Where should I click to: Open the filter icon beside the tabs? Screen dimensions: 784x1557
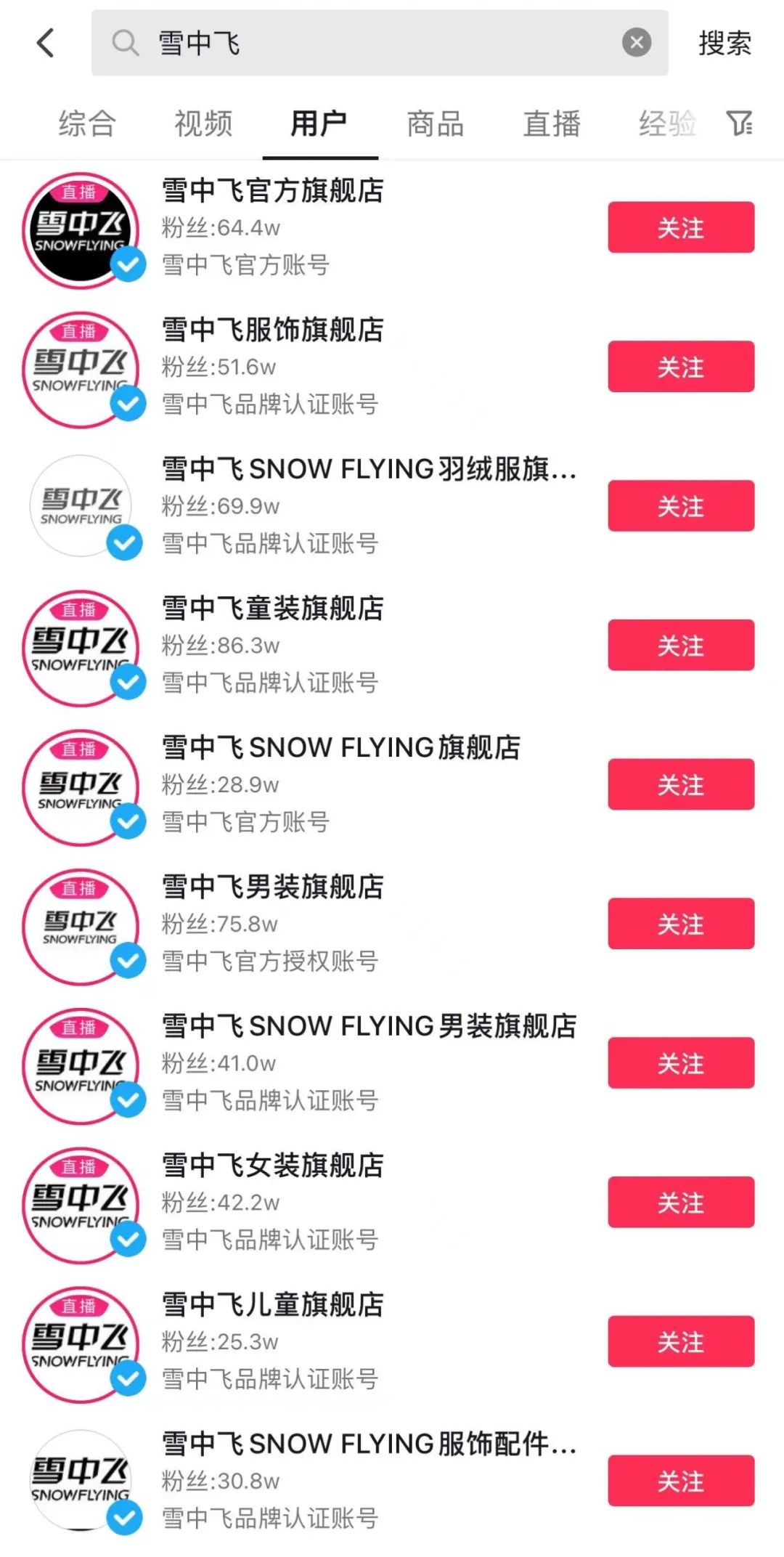[x=739, y=123]
